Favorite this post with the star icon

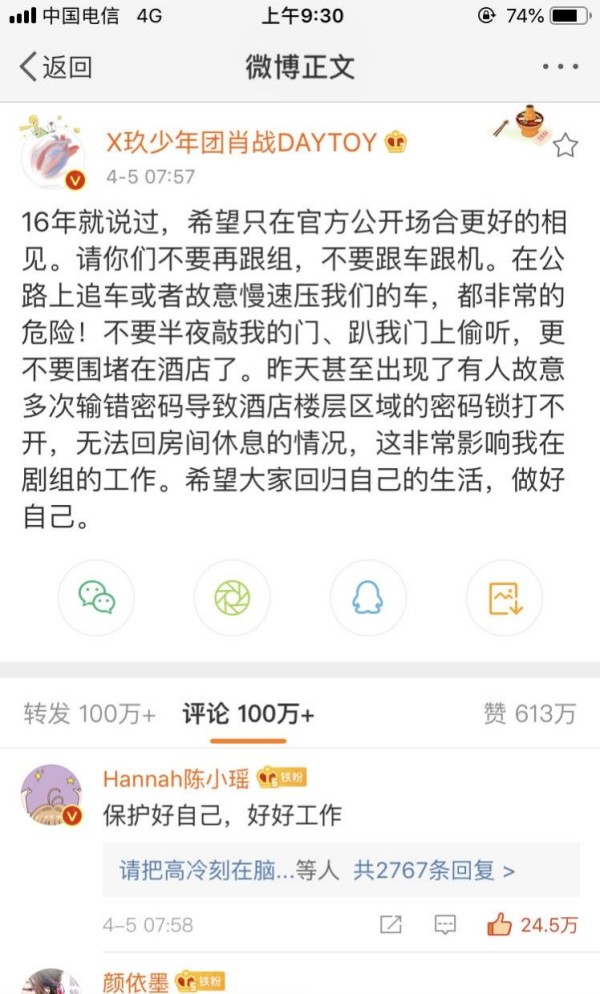(565, 147)
